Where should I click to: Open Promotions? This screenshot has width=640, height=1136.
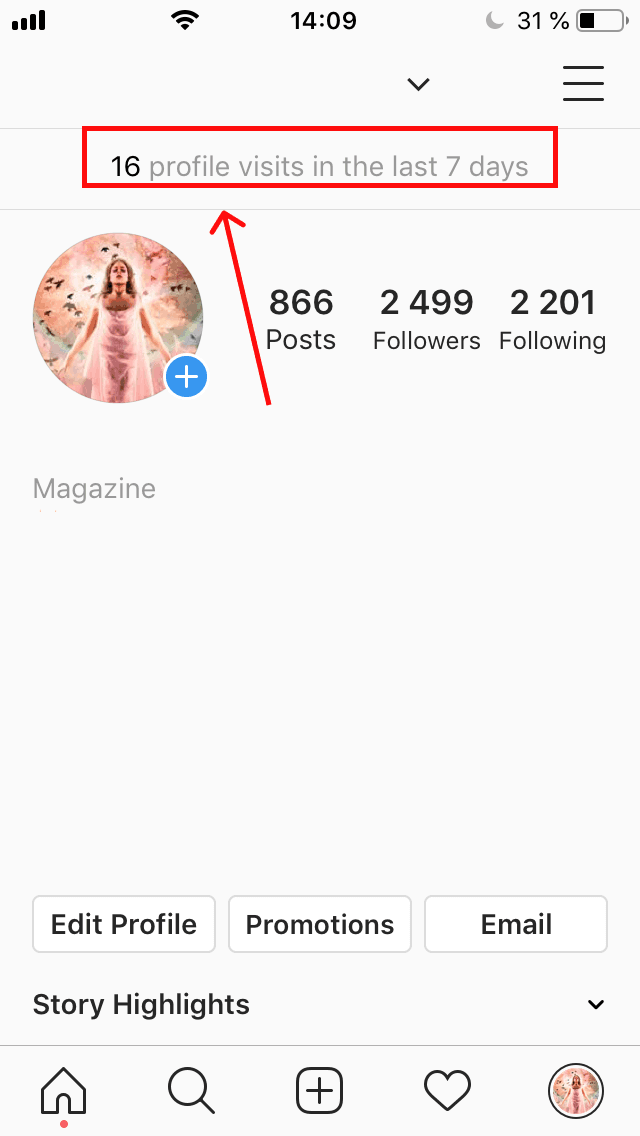(x=320, y=924)
